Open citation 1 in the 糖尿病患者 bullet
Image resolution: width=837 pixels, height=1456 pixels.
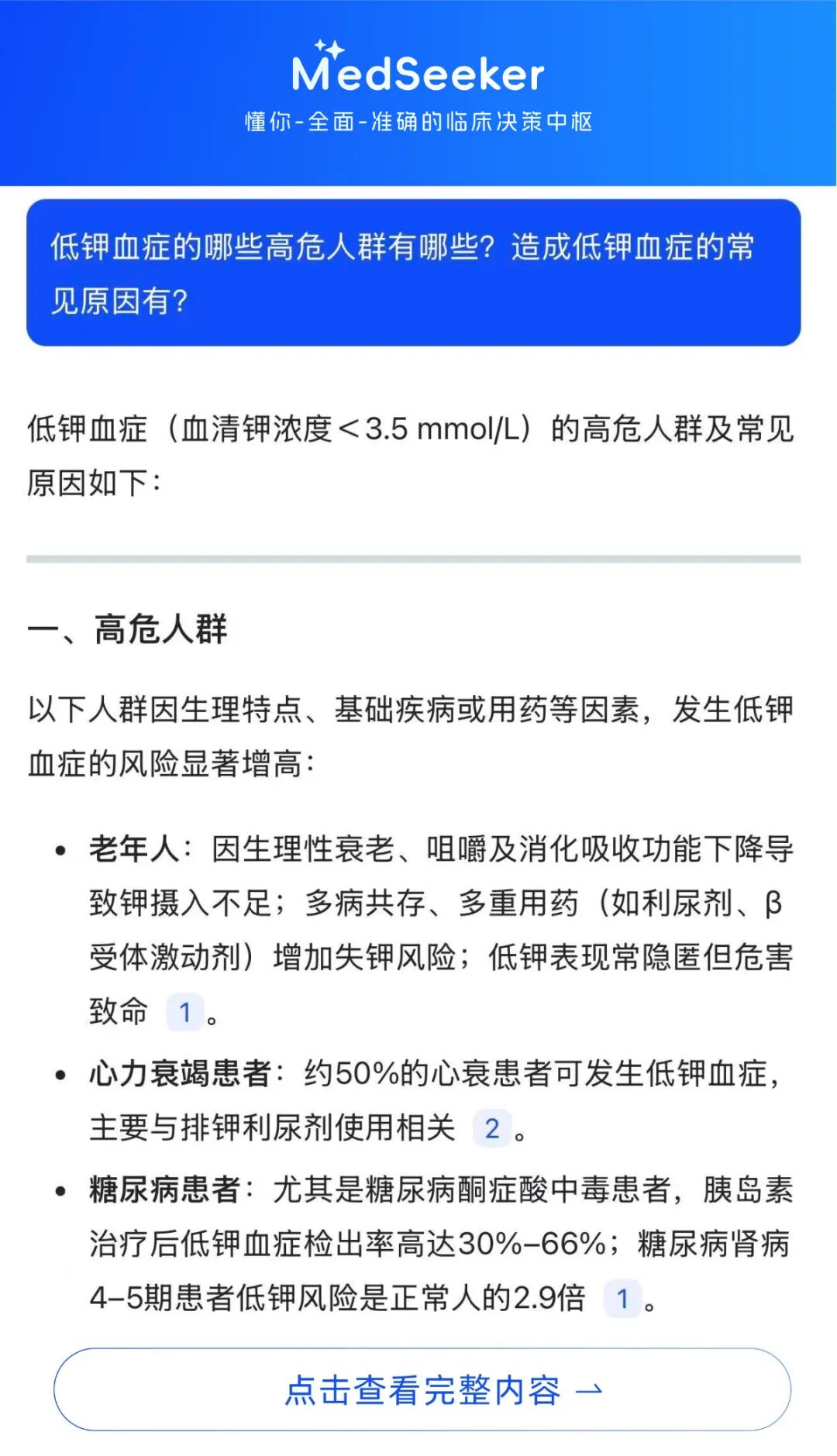[x=622, y=1298]
